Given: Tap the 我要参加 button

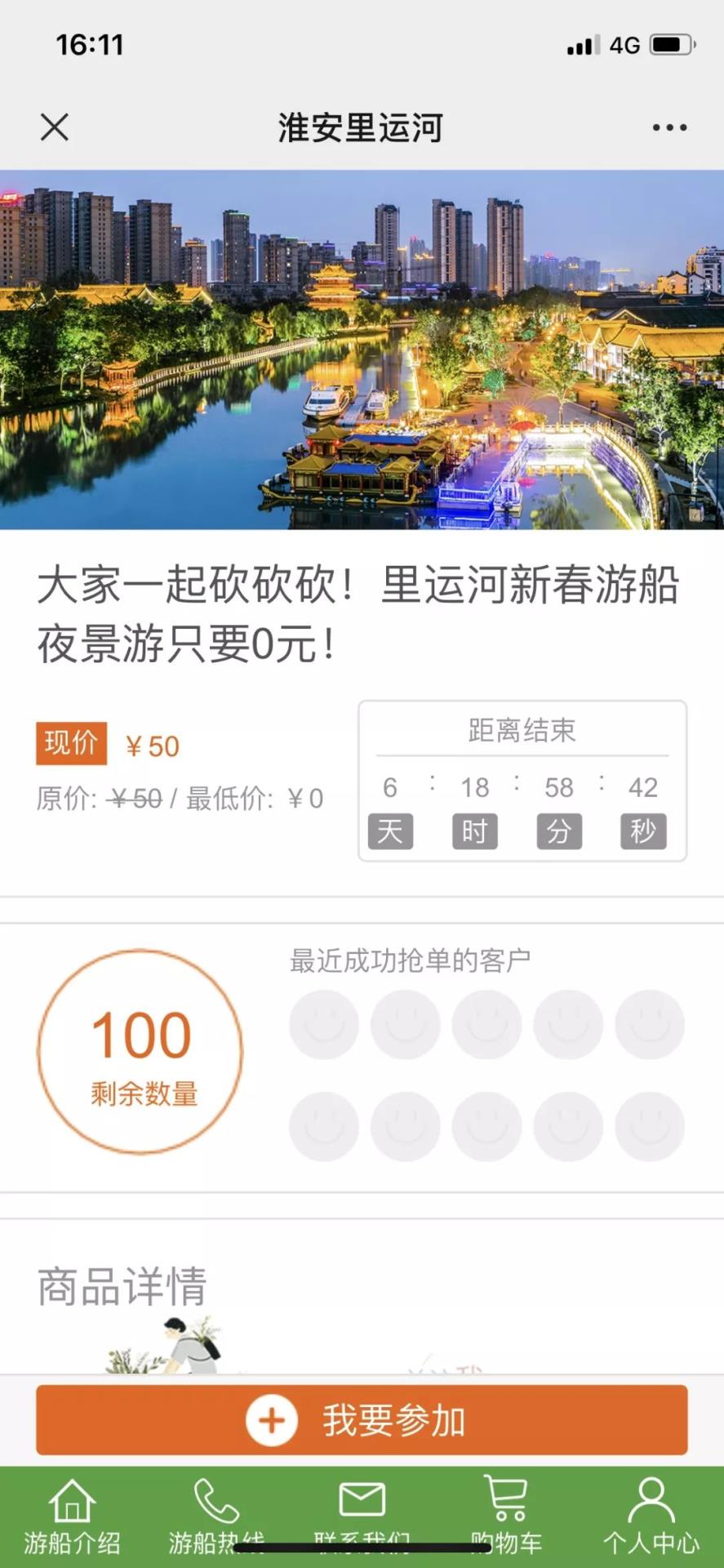Looking at the screenshot, I should 362,1420.
